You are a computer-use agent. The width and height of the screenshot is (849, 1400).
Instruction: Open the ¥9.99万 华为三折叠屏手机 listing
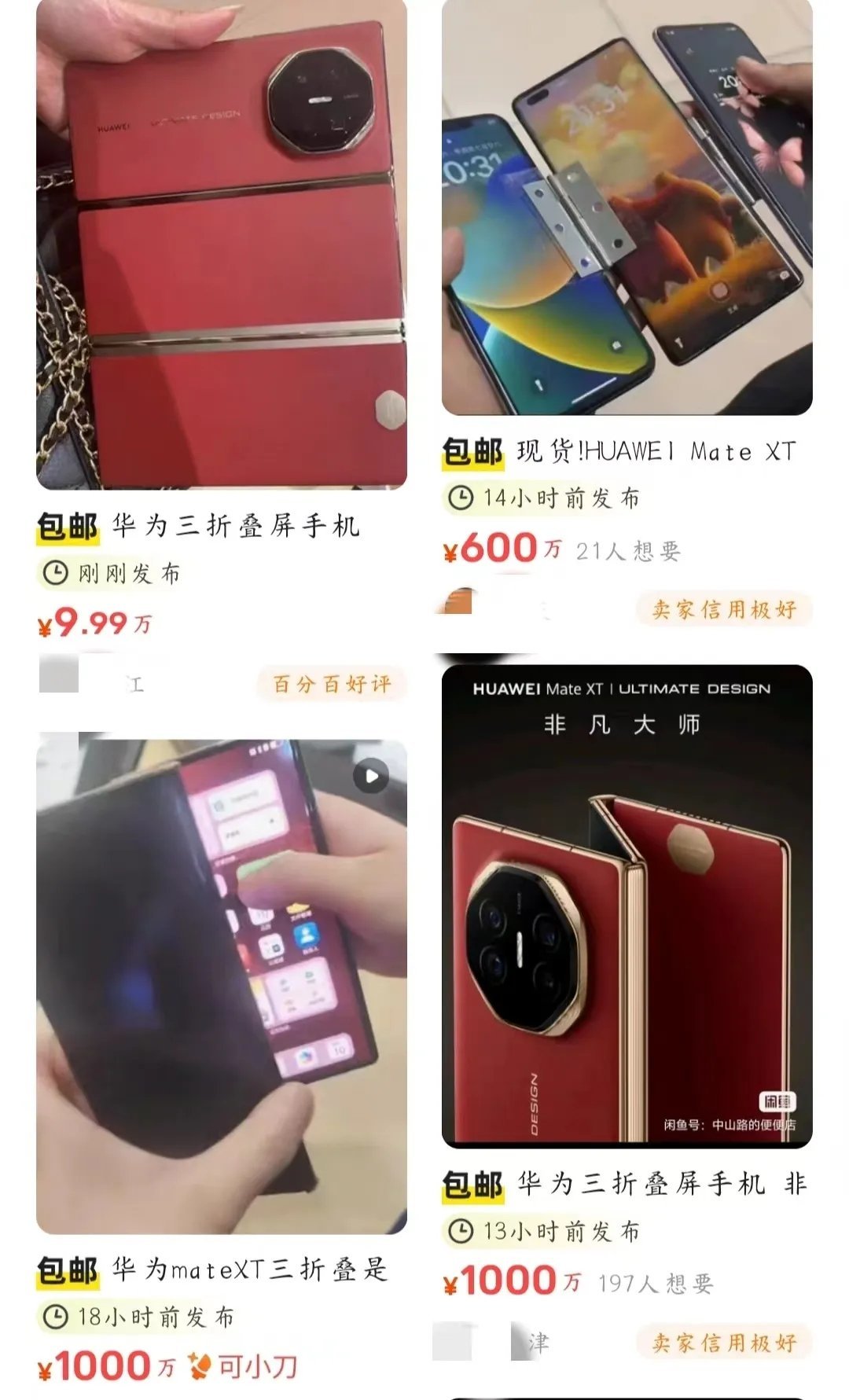(222, 244)
